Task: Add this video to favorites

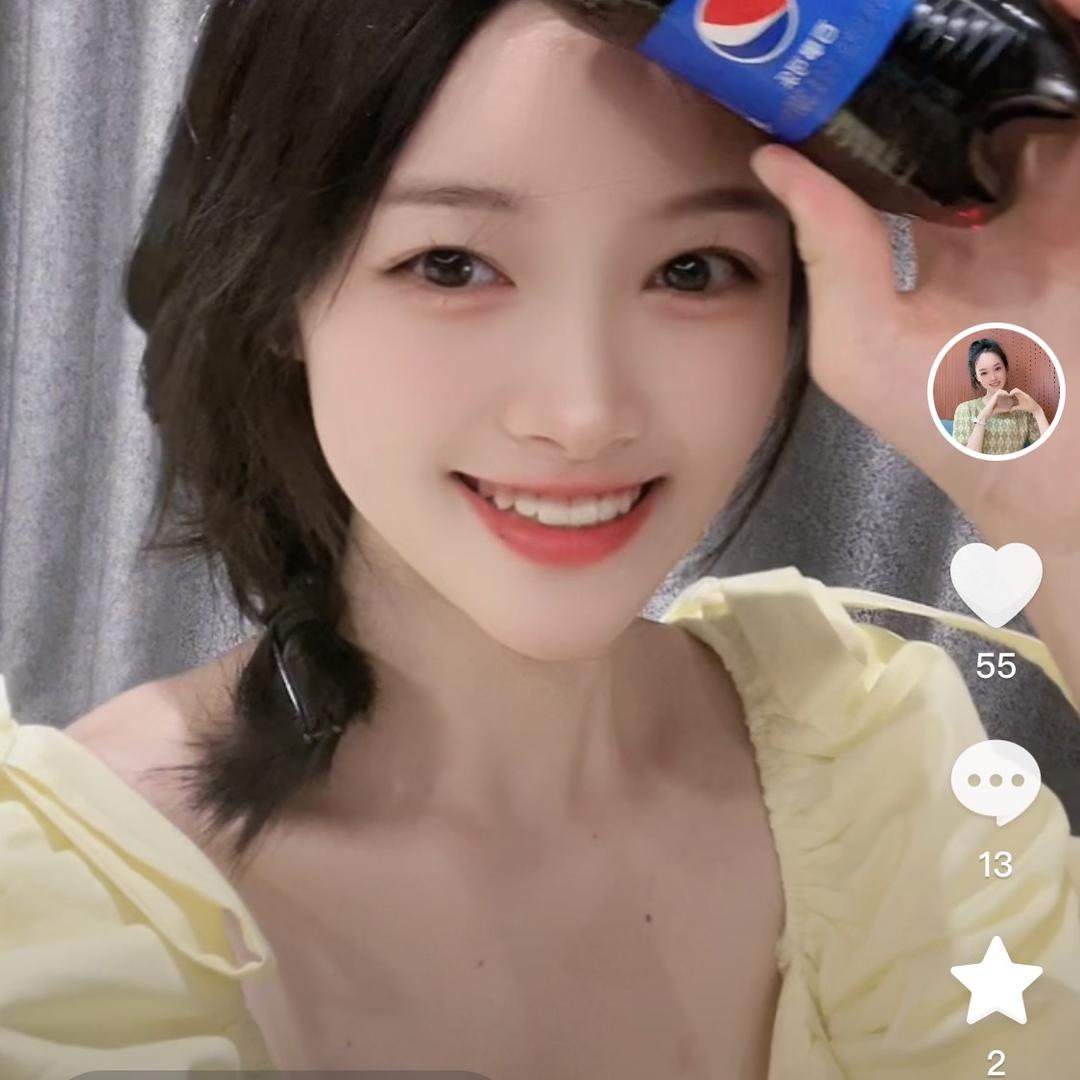Action: [x=996, y=981]
